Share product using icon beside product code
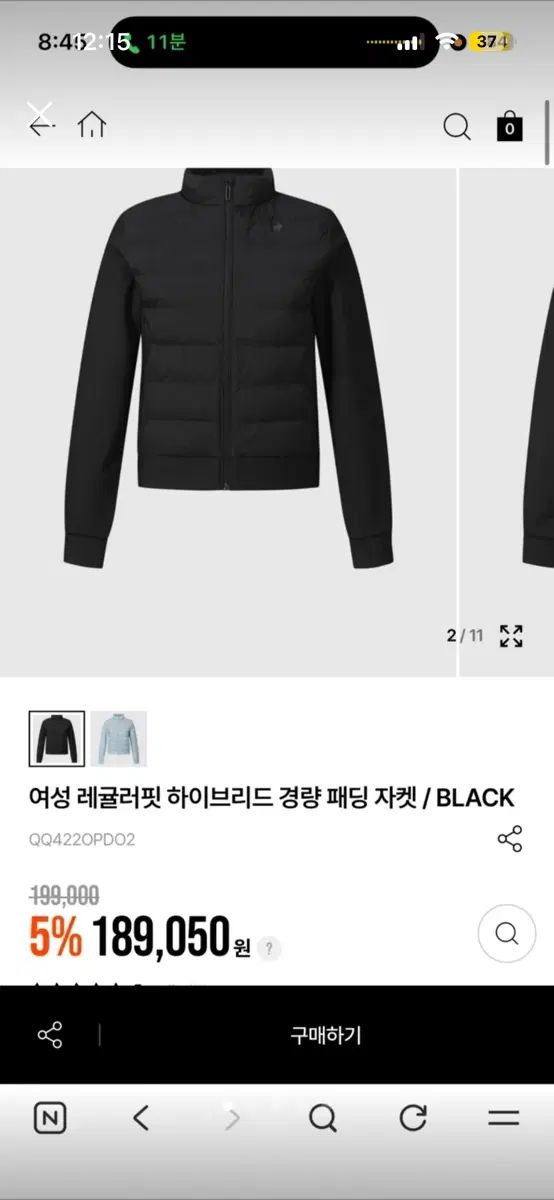The height and width of the screenshot is (1200, 554). [510, 839]
